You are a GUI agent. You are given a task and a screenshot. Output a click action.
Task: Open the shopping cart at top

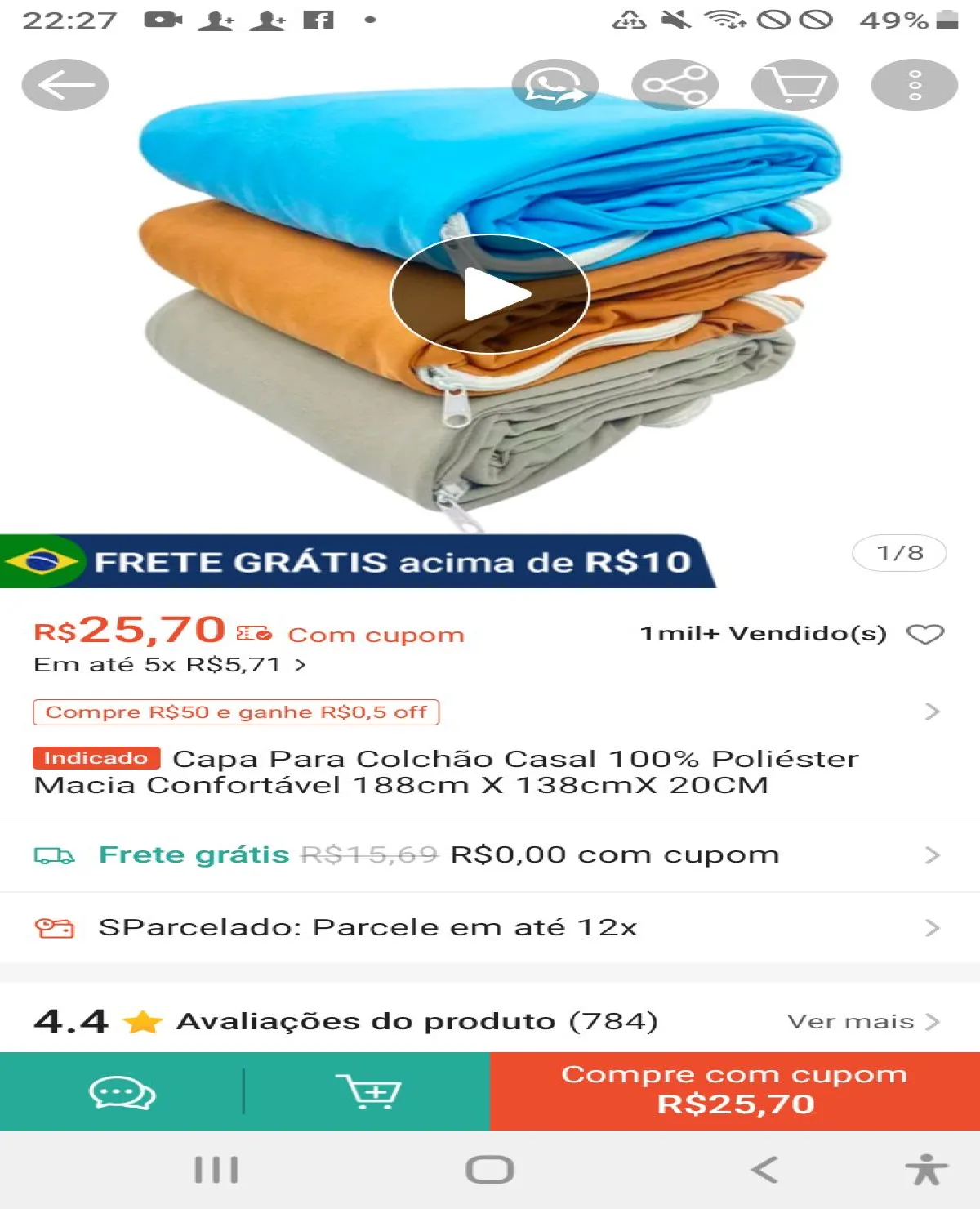[794, 85]
